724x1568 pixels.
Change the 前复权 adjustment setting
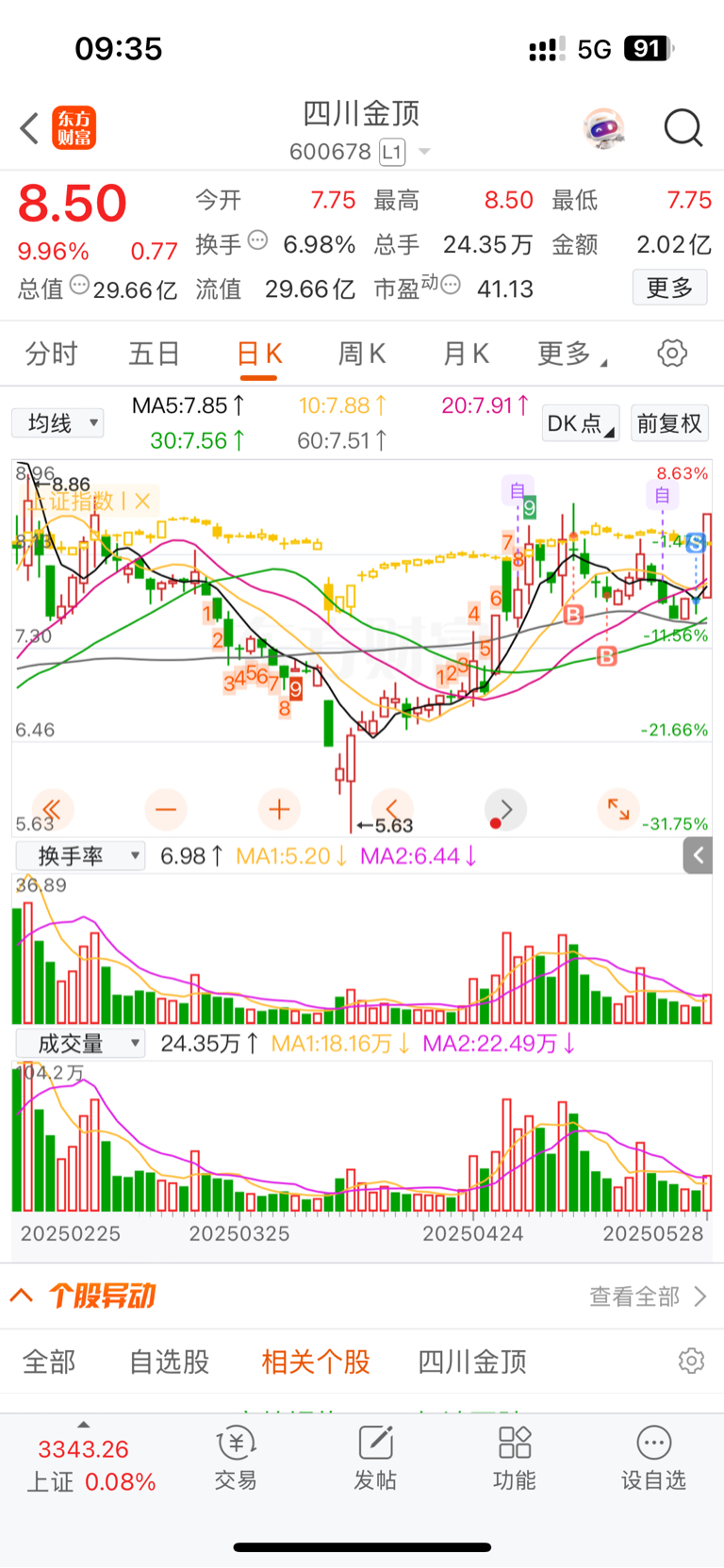[669, 423]
